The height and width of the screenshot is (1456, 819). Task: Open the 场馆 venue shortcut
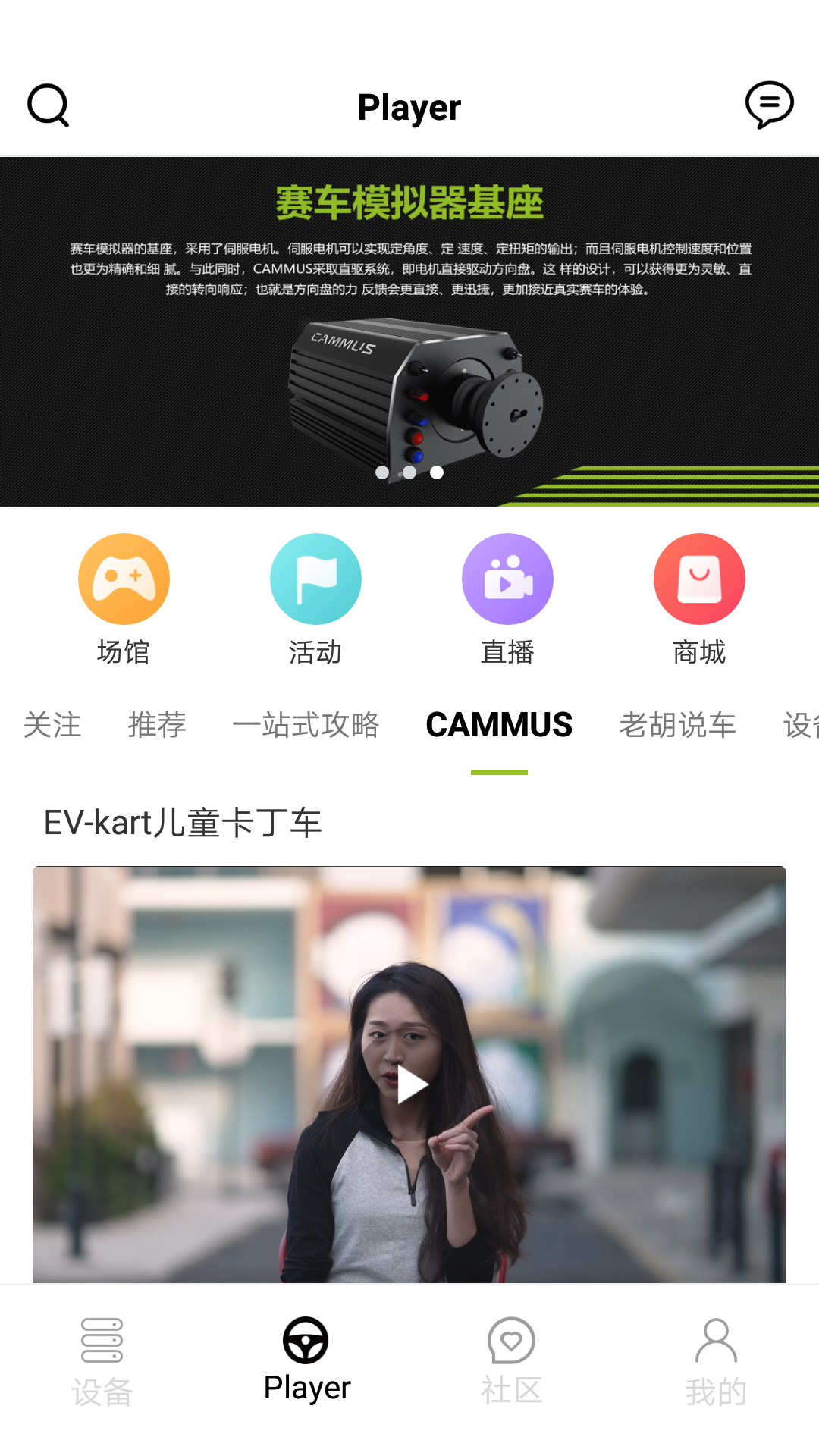[x=124, y=600]
